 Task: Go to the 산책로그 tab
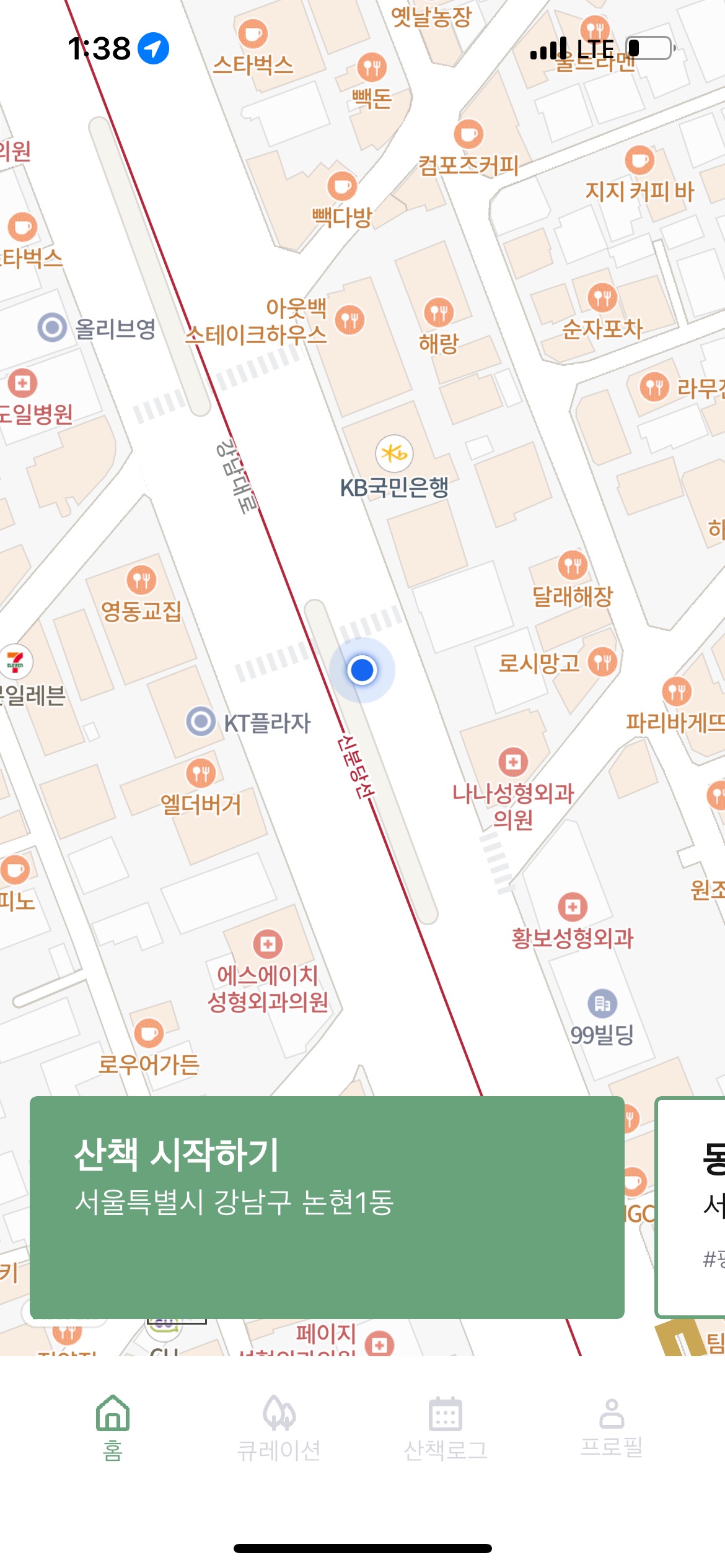point(445,1427)
